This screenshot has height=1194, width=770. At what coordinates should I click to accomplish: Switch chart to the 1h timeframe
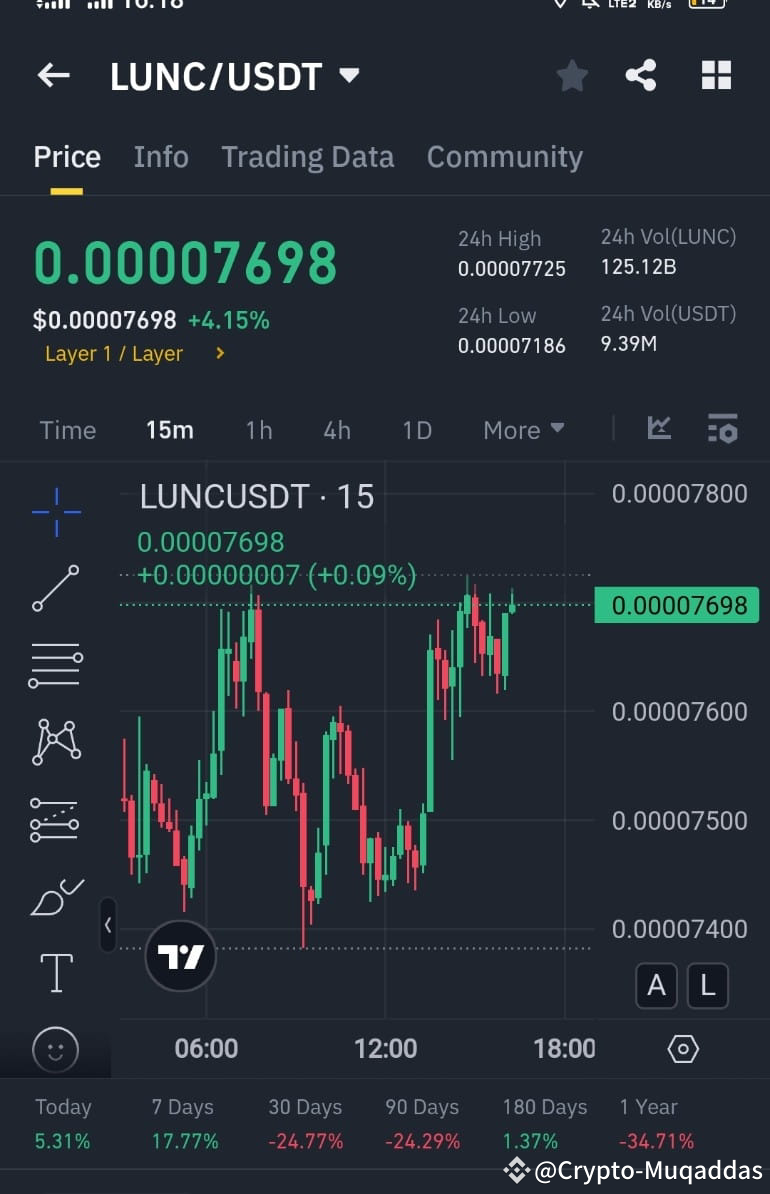click(258, 430)
